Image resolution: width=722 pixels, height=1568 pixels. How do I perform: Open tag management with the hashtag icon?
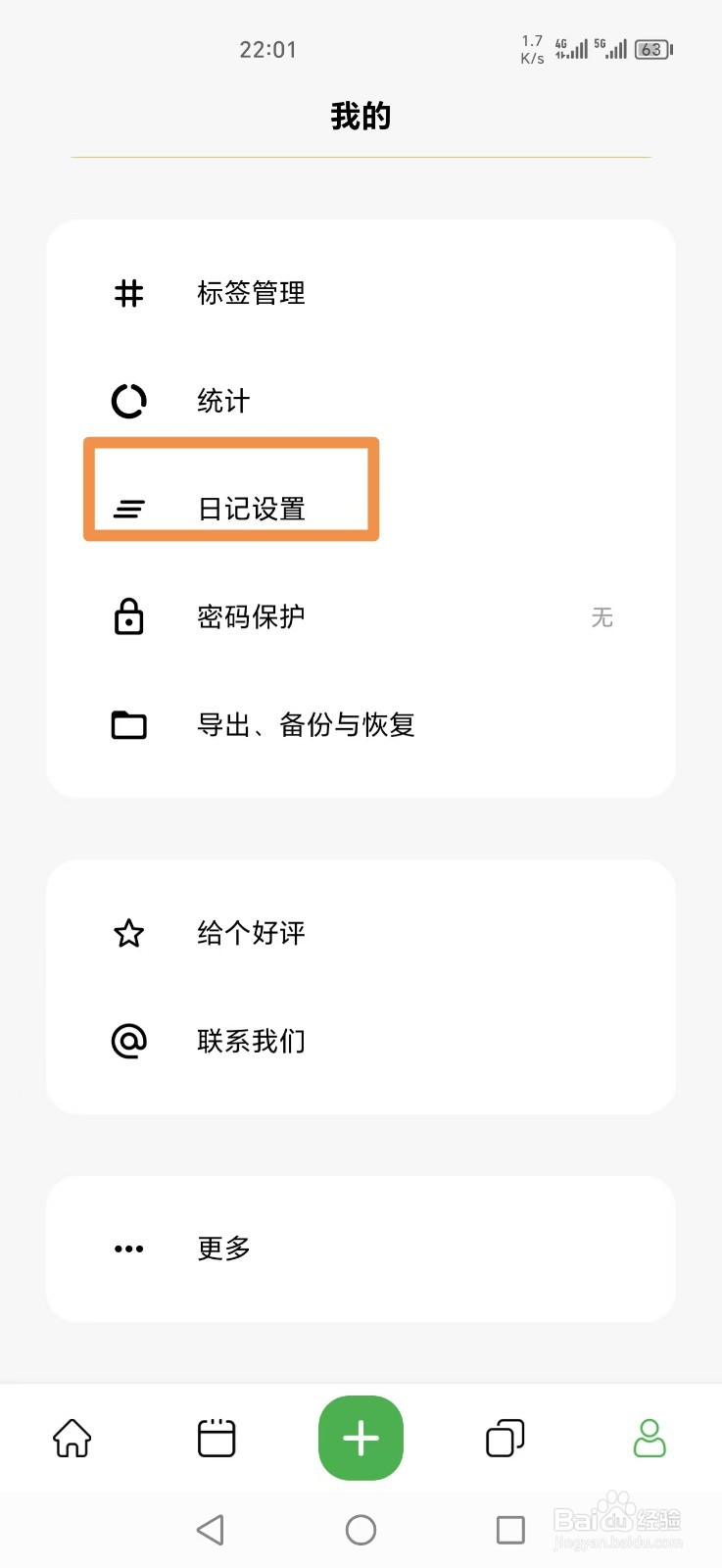tap(128, 293)
